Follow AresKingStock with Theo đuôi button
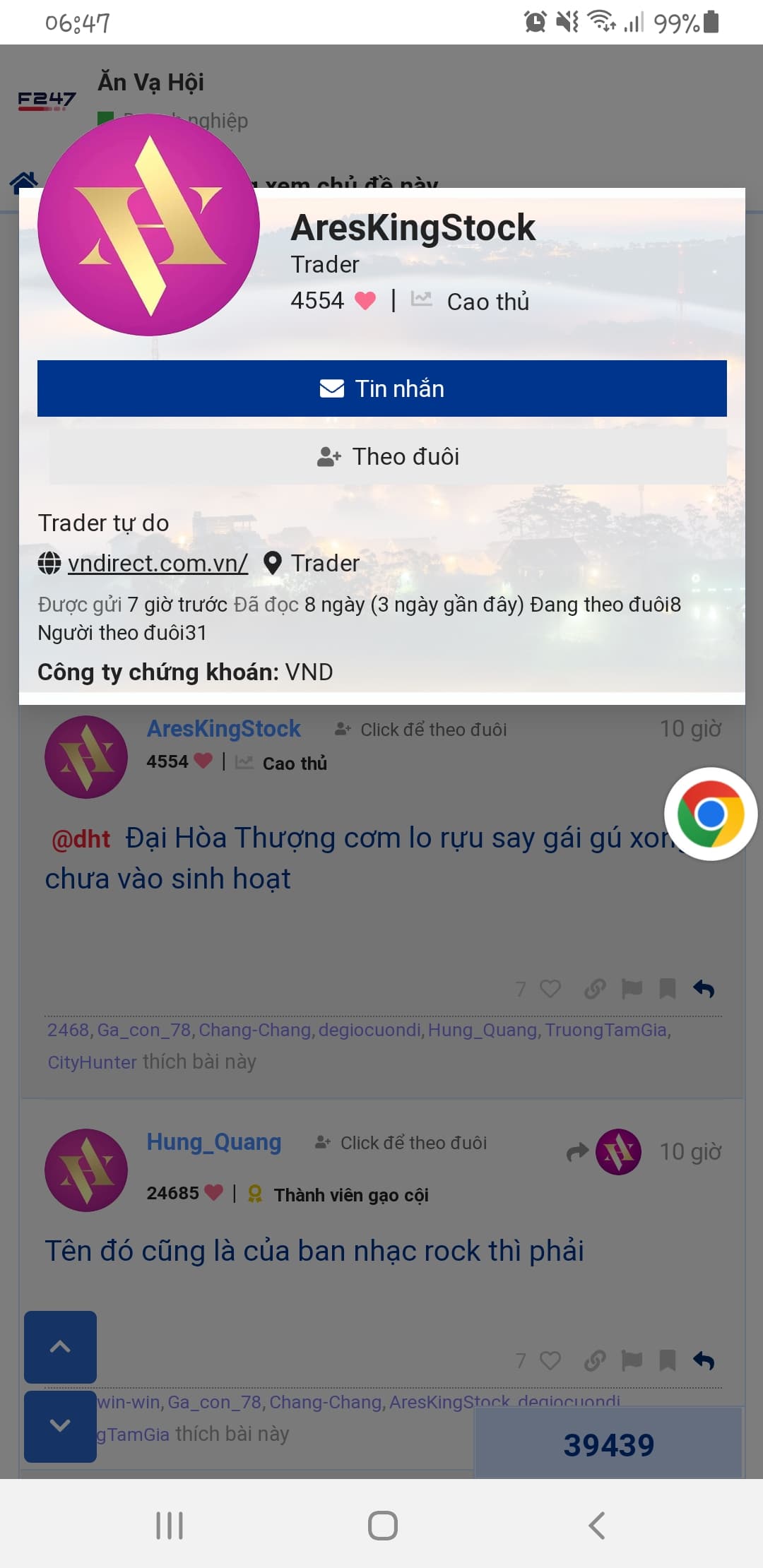This screenshot has height=1568, width=763. pyautogui.click(x=387, y=457)
